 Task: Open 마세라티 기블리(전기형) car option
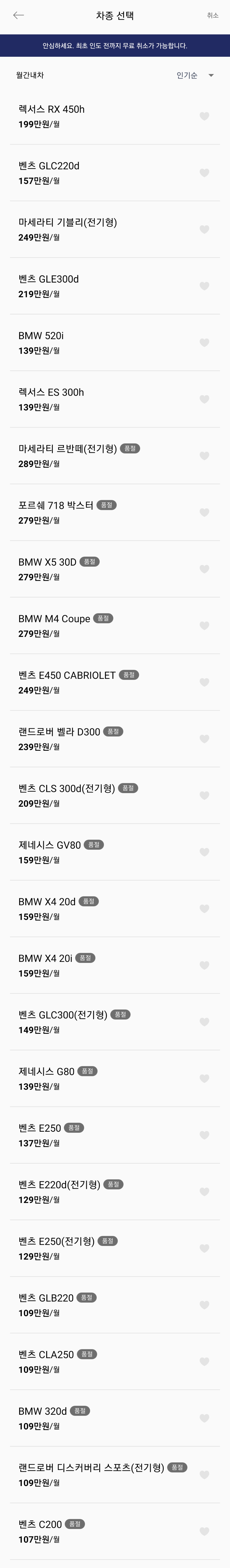point(91,229)
